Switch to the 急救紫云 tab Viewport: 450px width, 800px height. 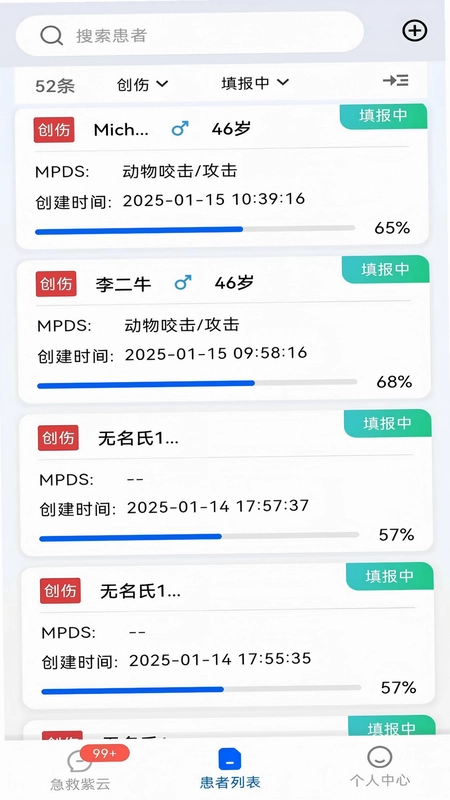point(81,768)
